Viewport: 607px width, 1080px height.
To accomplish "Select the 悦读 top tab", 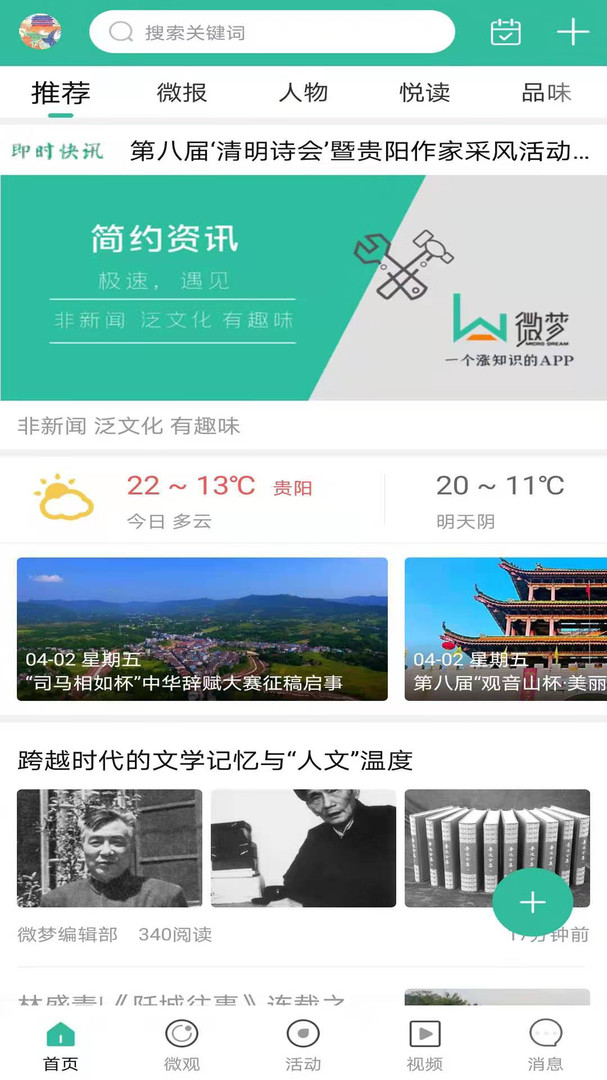I will click(x=425, y=93).
